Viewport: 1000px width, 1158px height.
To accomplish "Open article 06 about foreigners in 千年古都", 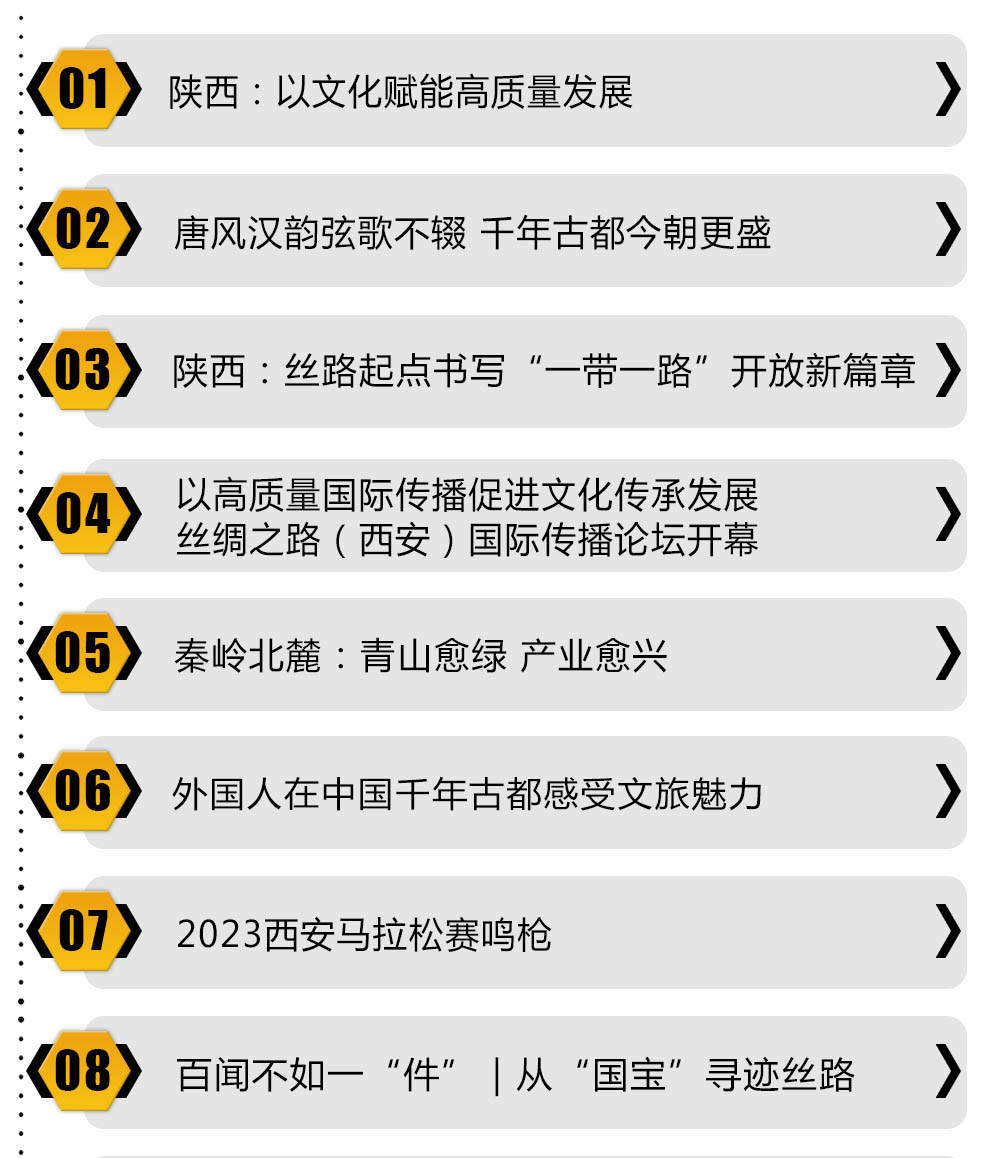I will 467,794.
